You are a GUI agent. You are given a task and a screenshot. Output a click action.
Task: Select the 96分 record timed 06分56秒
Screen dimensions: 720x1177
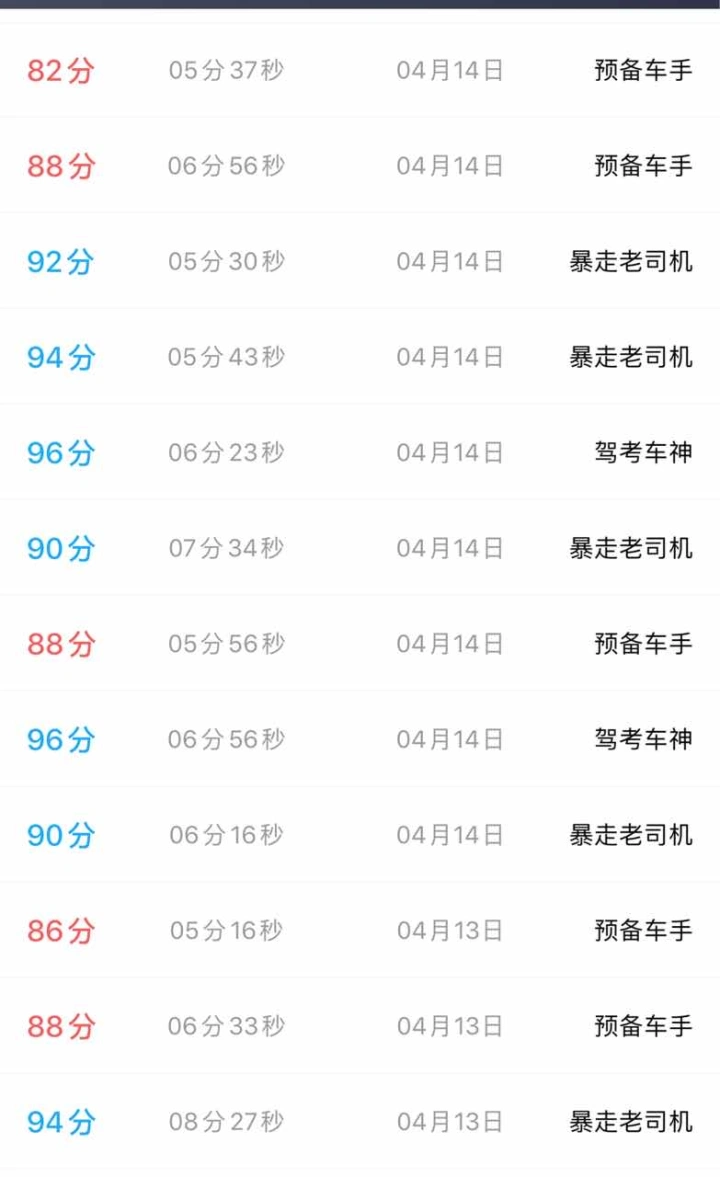click(x=360, y=739)
